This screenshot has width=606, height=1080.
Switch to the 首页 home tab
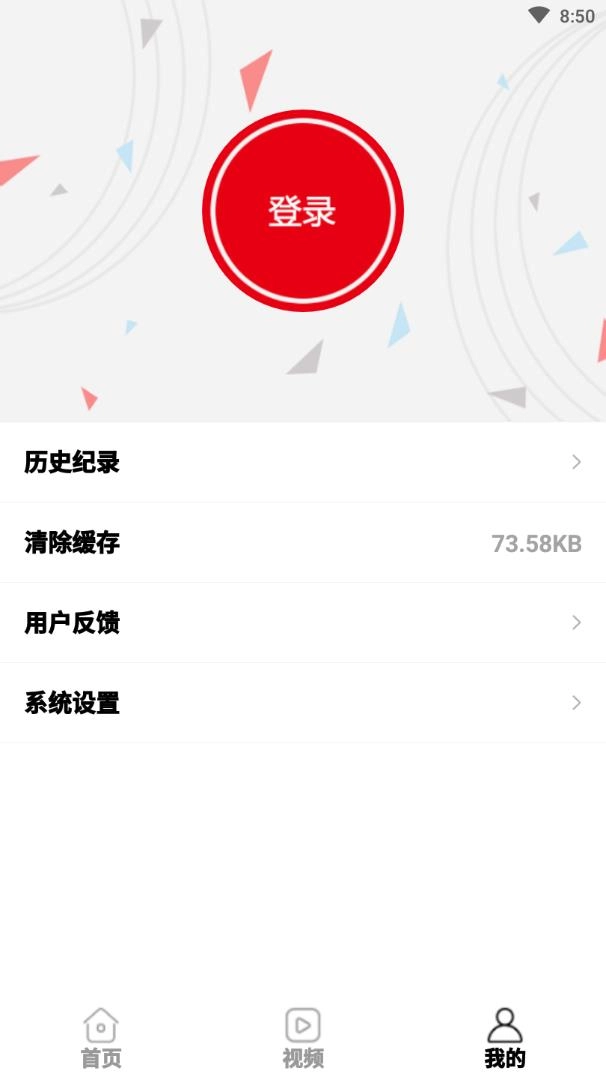coord(101,1038)
